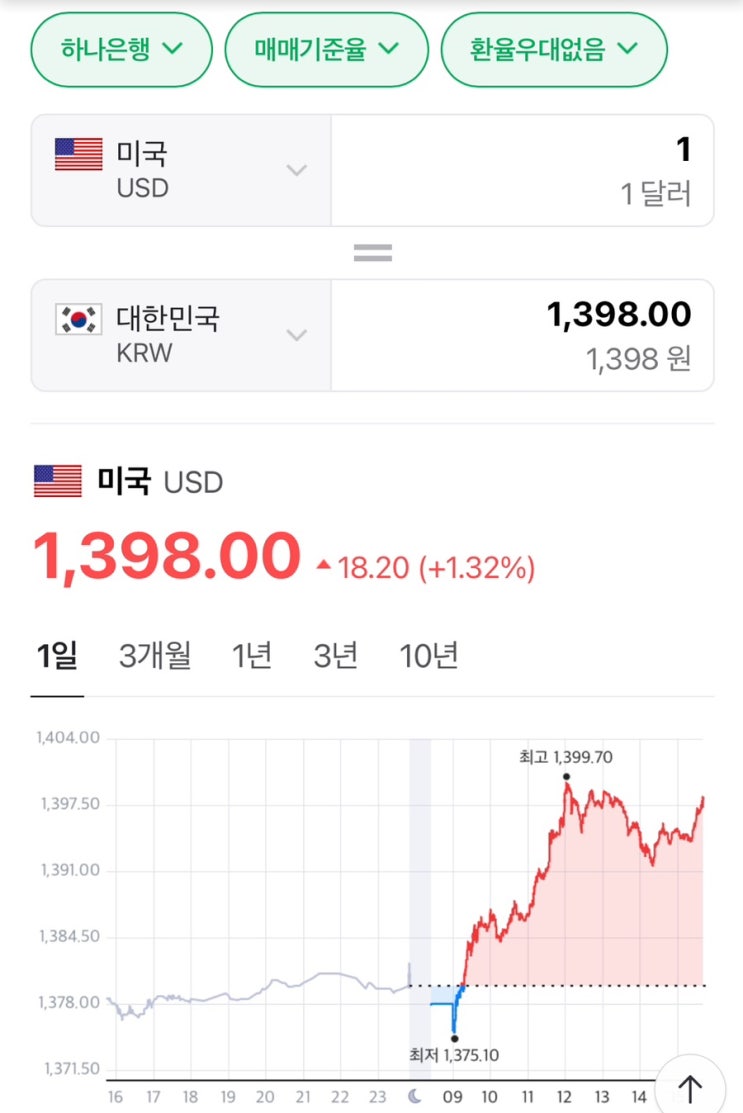Select the 1일 chart tab
The height and width of the screenshot is (1113, 743).
[57, 657]
